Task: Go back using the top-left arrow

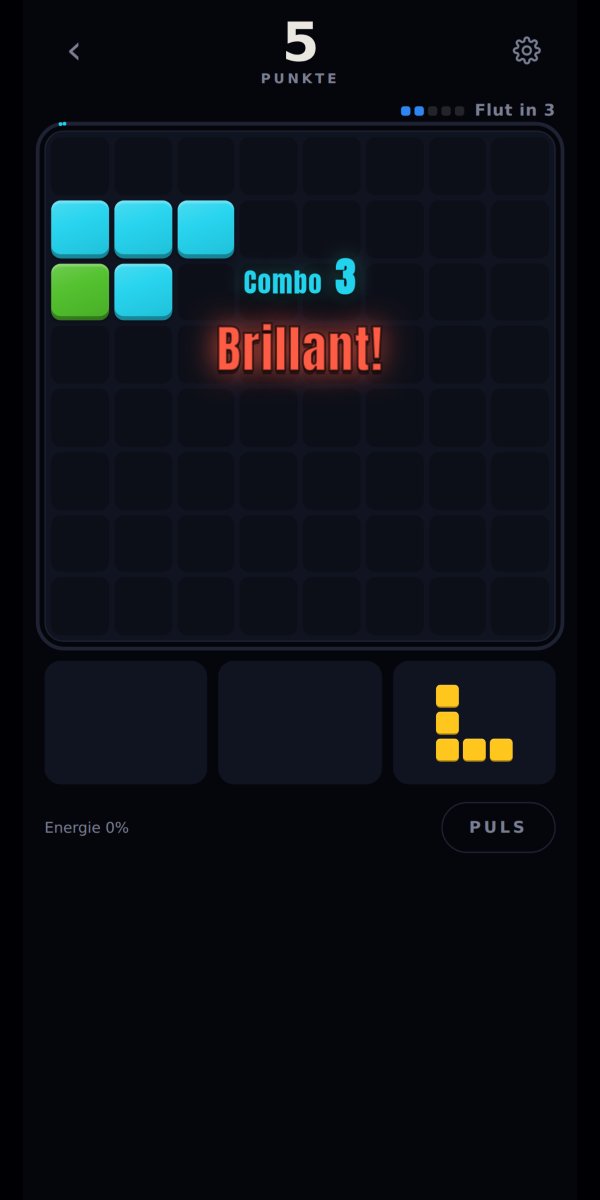Action: point(74,51)
